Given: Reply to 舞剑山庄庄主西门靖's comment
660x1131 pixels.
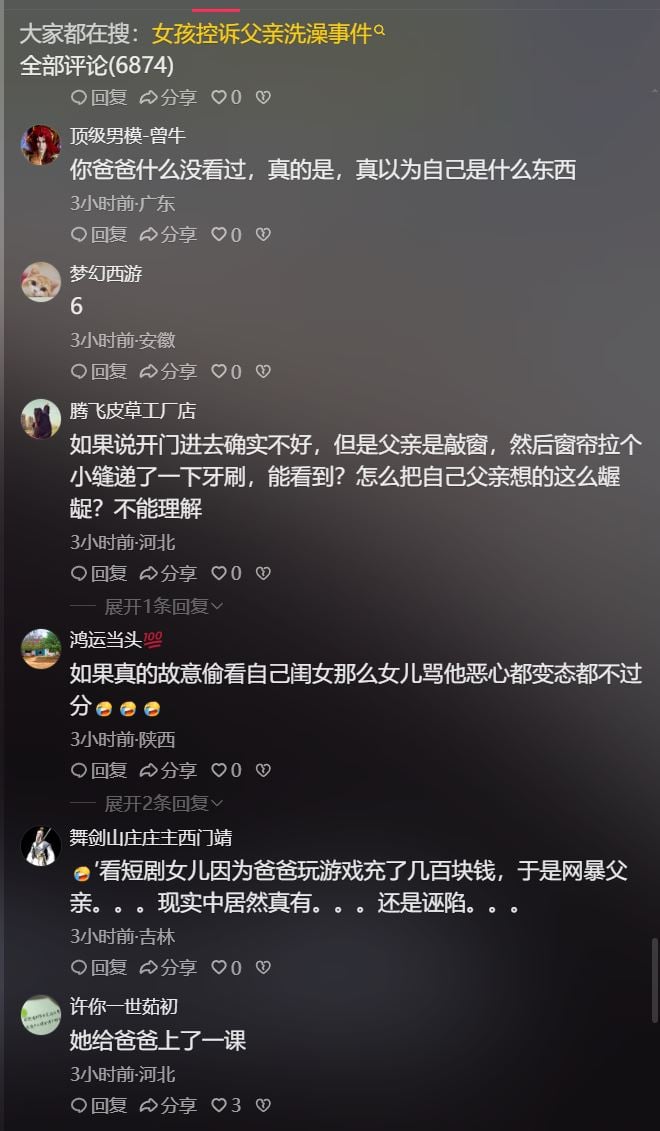Looking at the screenshot, I should [99, 968].
